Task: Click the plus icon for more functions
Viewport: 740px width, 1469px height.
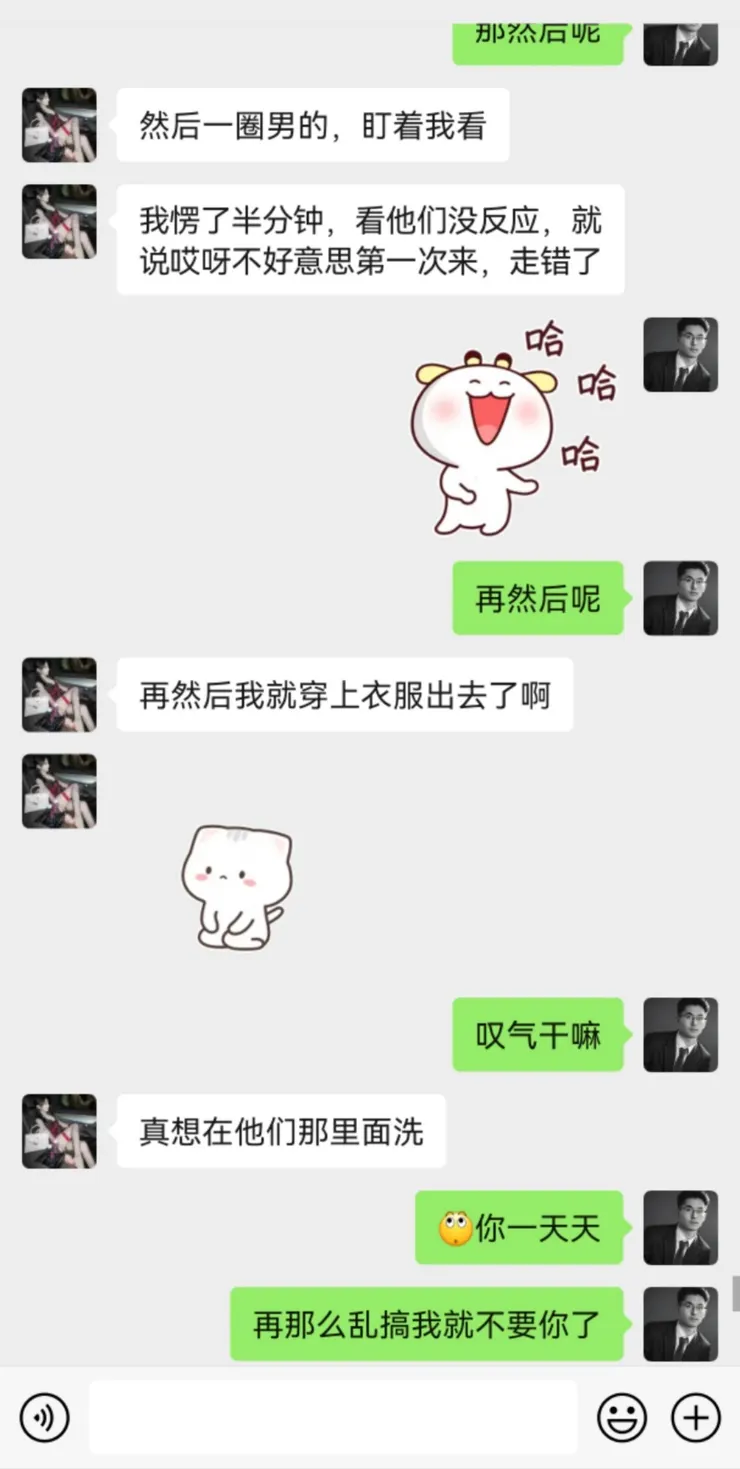Action: coord(695,1416)
